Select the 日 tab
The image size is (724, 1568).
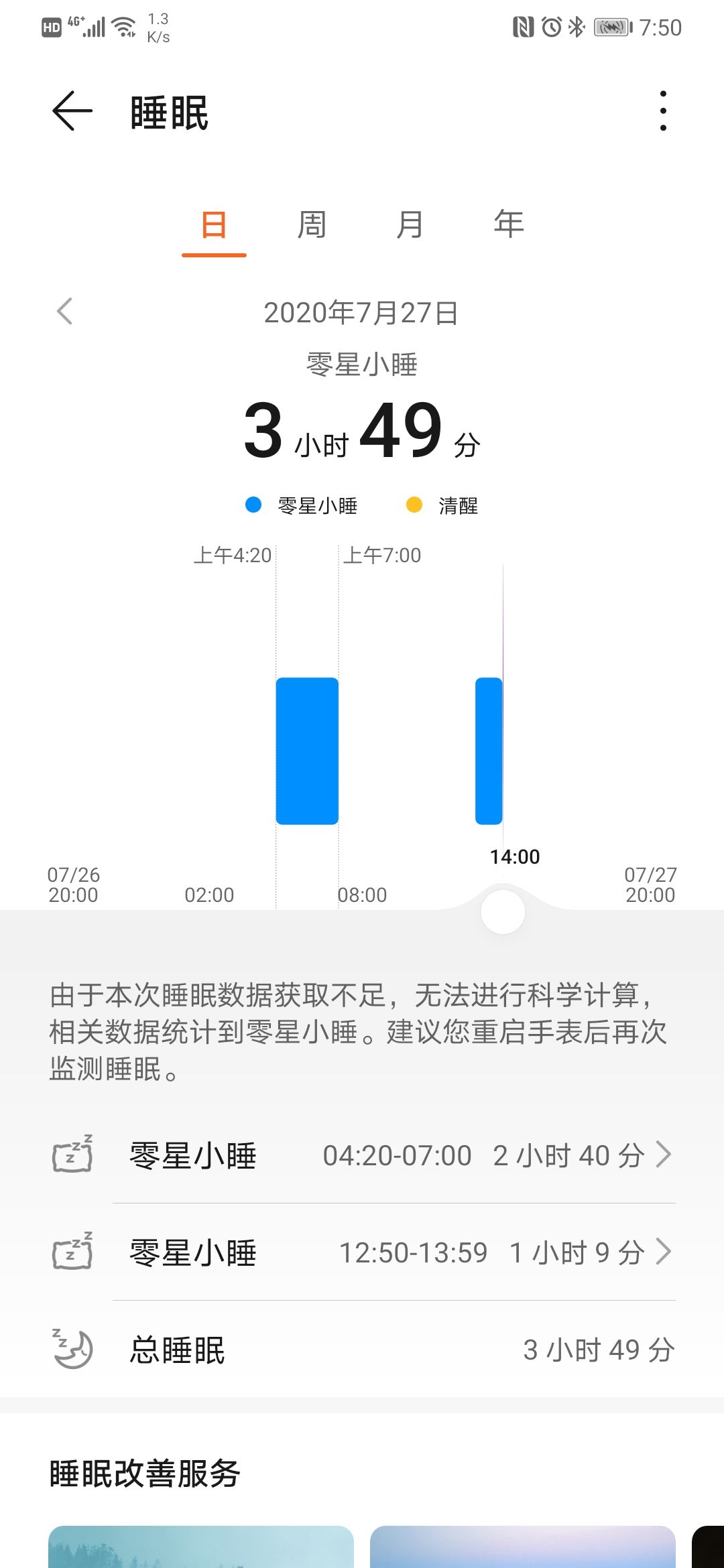pos(214,225)
